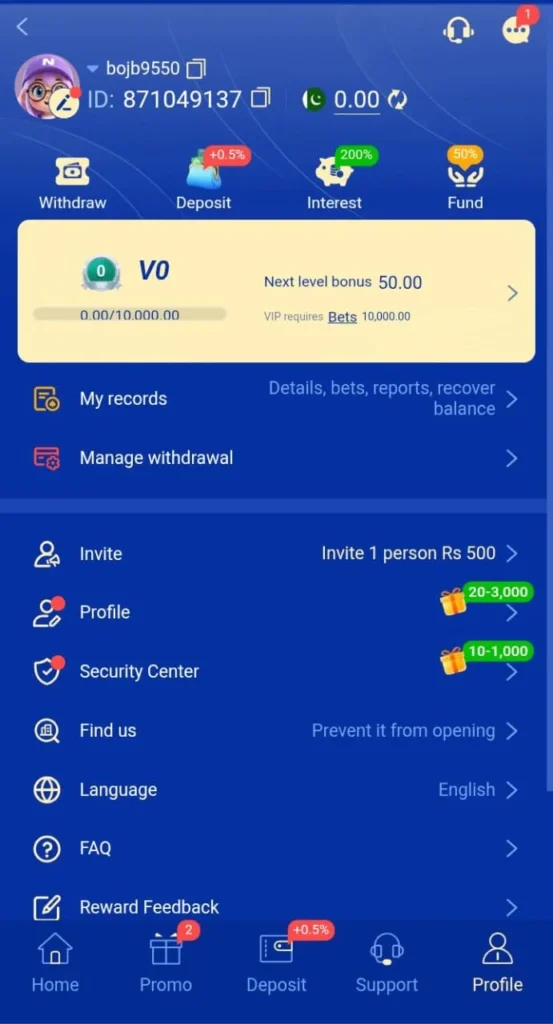The image size is (553, 1024).
Task: Go back using the top-left arrow
Action: (22, 27)
